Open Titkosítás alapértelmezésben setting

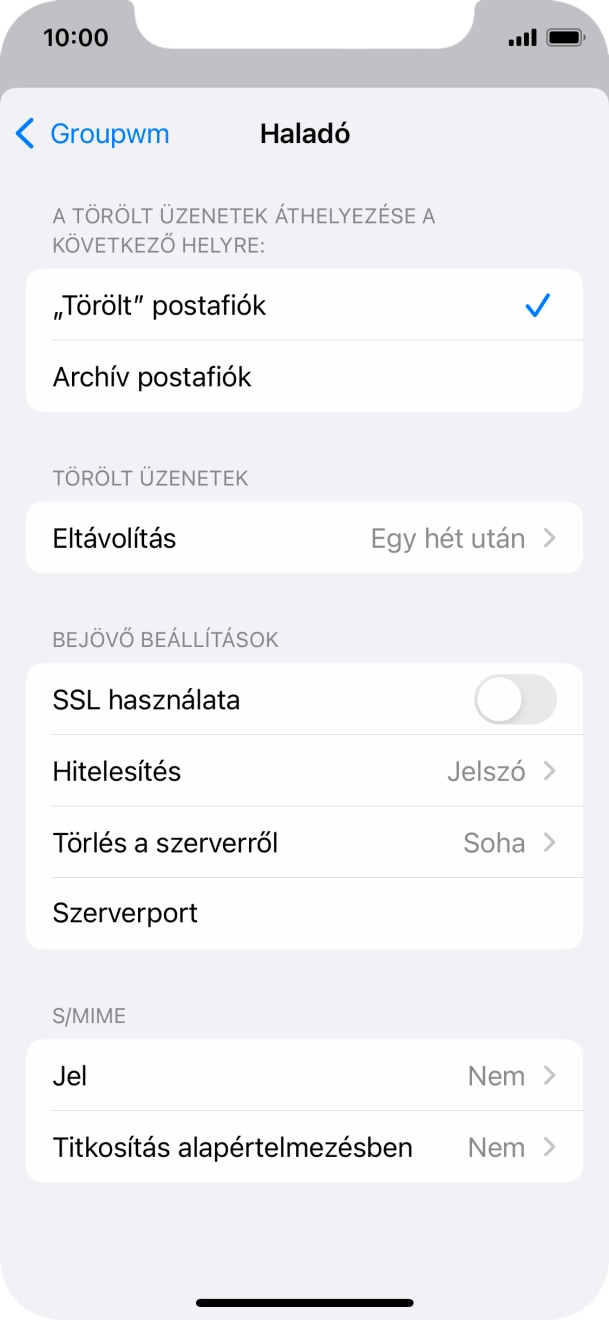tap(303, 1147)
